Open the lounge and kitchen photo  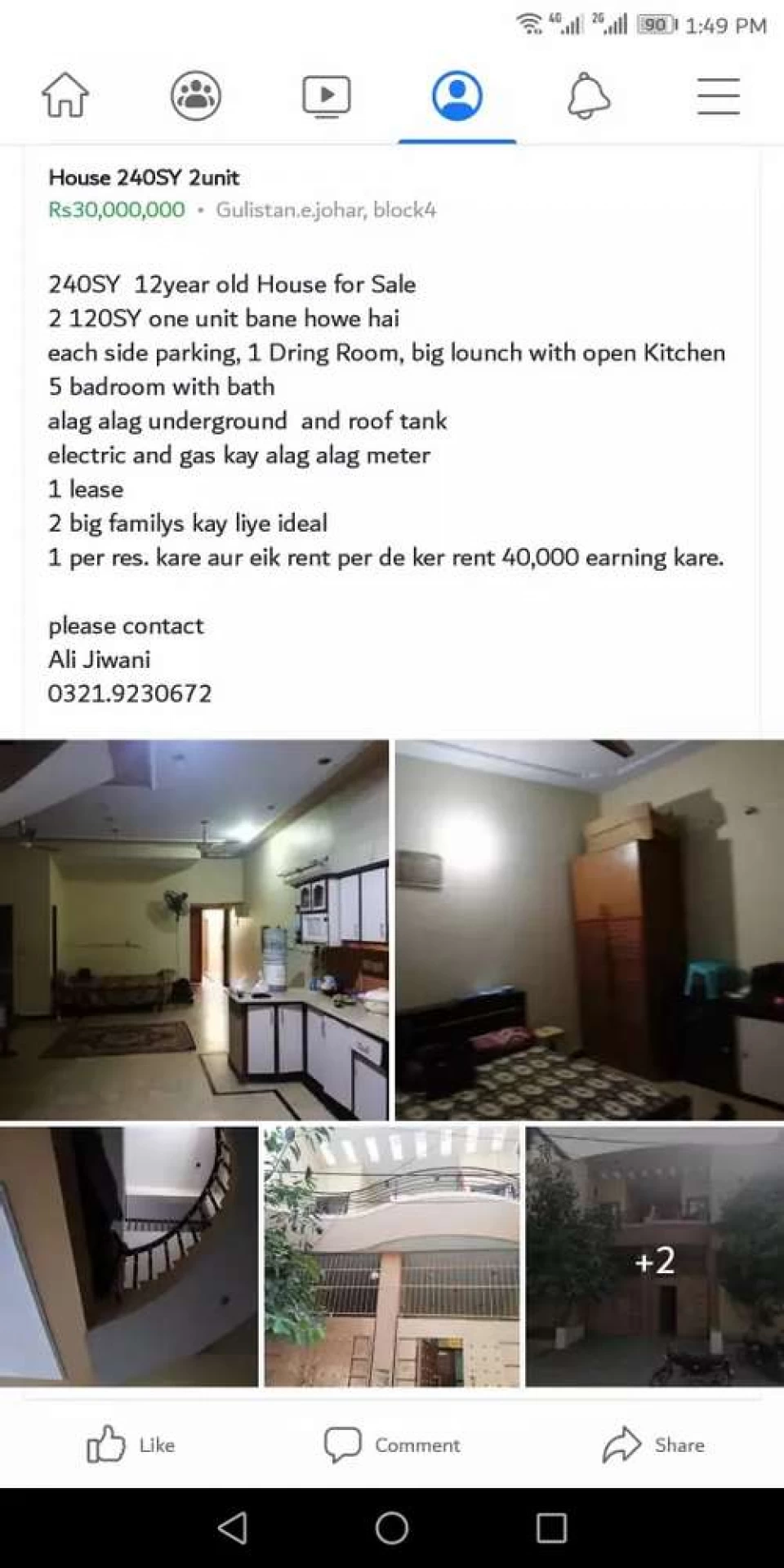coord(194,929)
